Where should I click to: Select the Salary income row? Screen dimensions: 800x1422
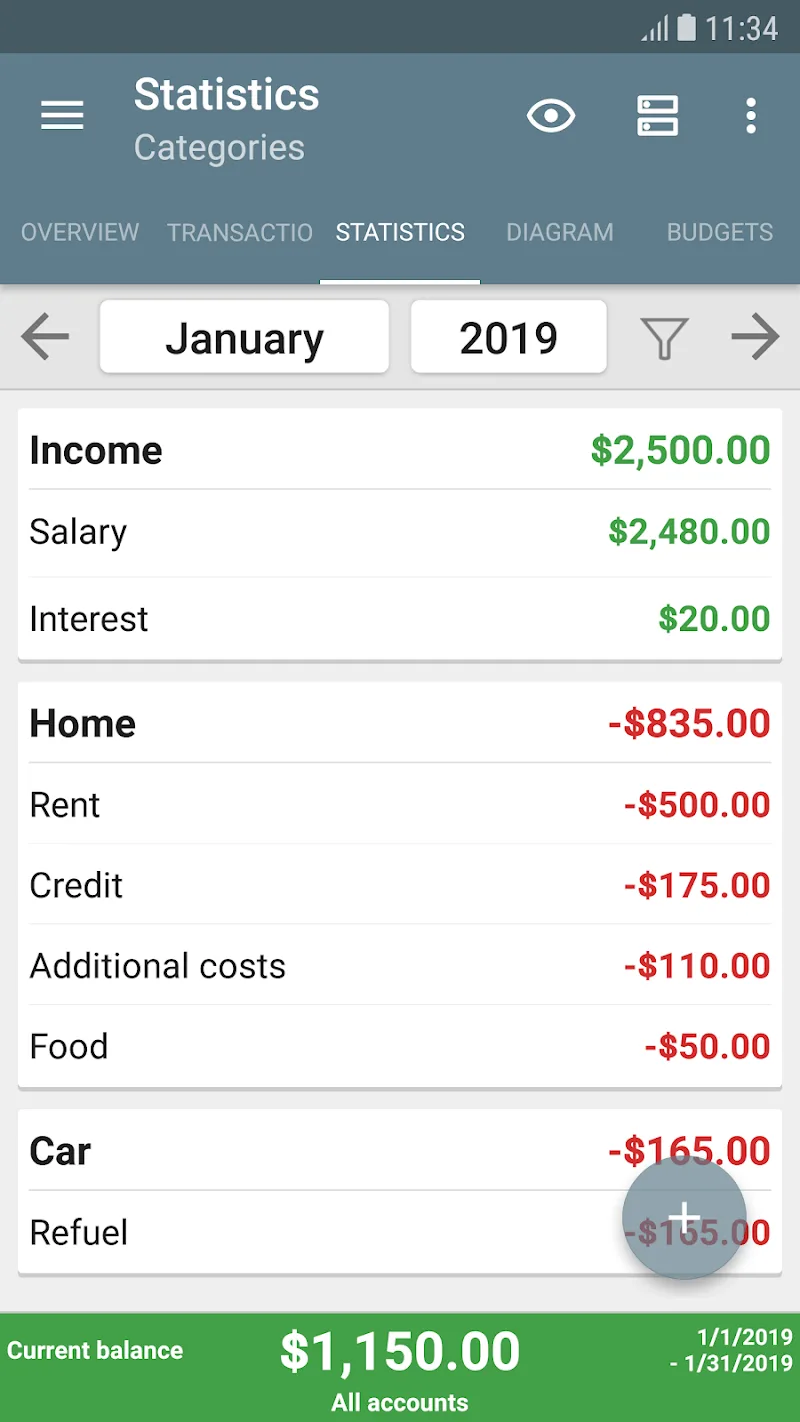click(x=400, y=532)
